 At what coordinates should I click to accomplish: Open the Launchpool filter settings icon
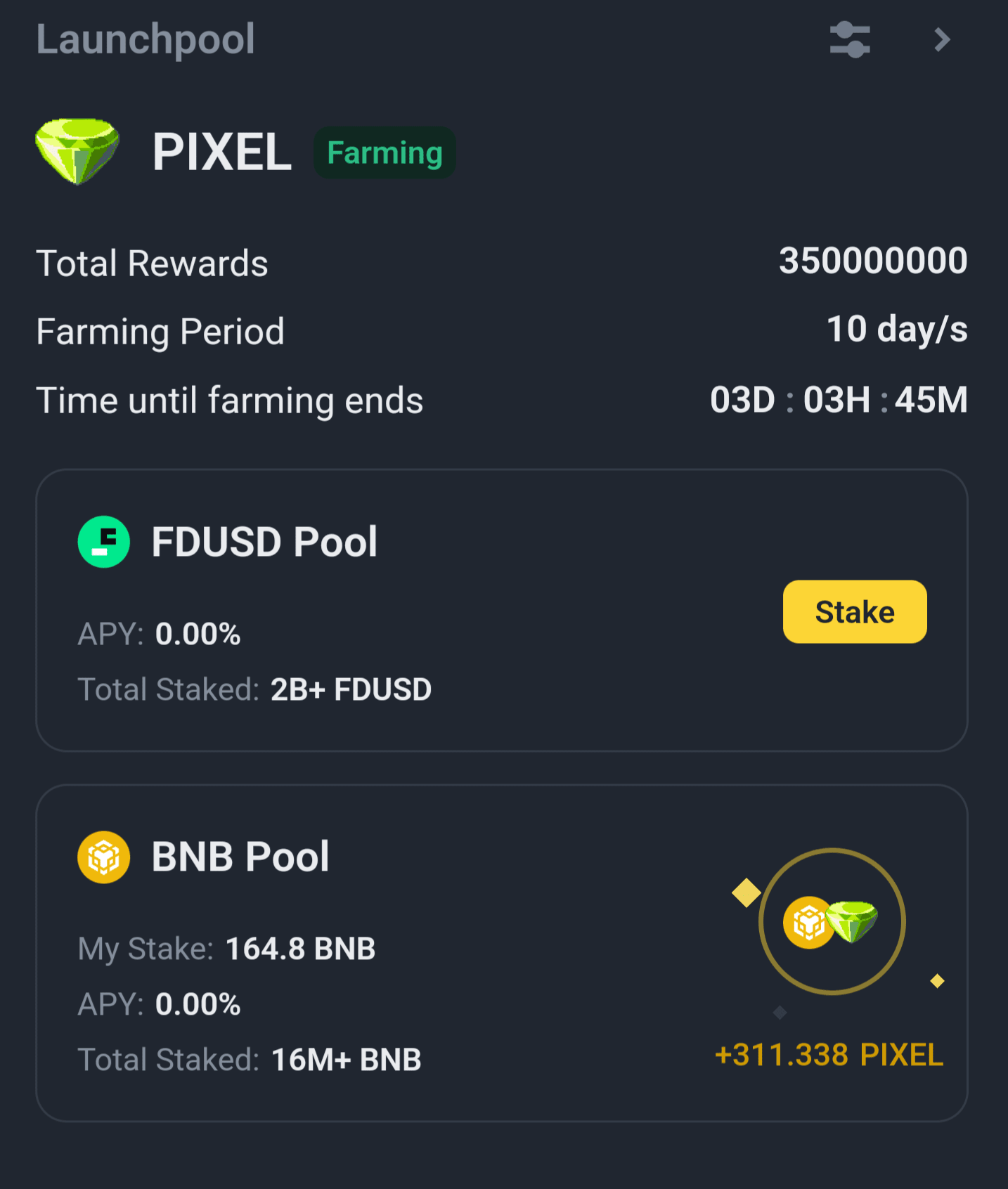[850, 40]
